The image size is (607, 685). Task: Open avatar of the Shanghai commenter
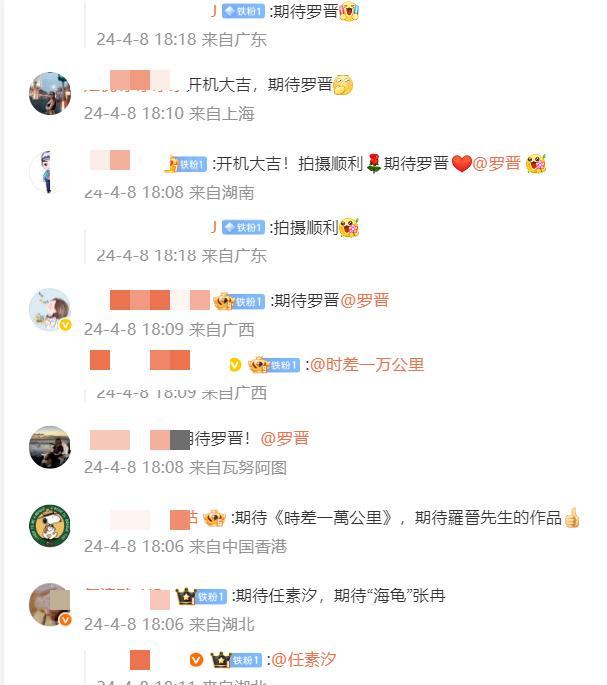tap(50, 93)
